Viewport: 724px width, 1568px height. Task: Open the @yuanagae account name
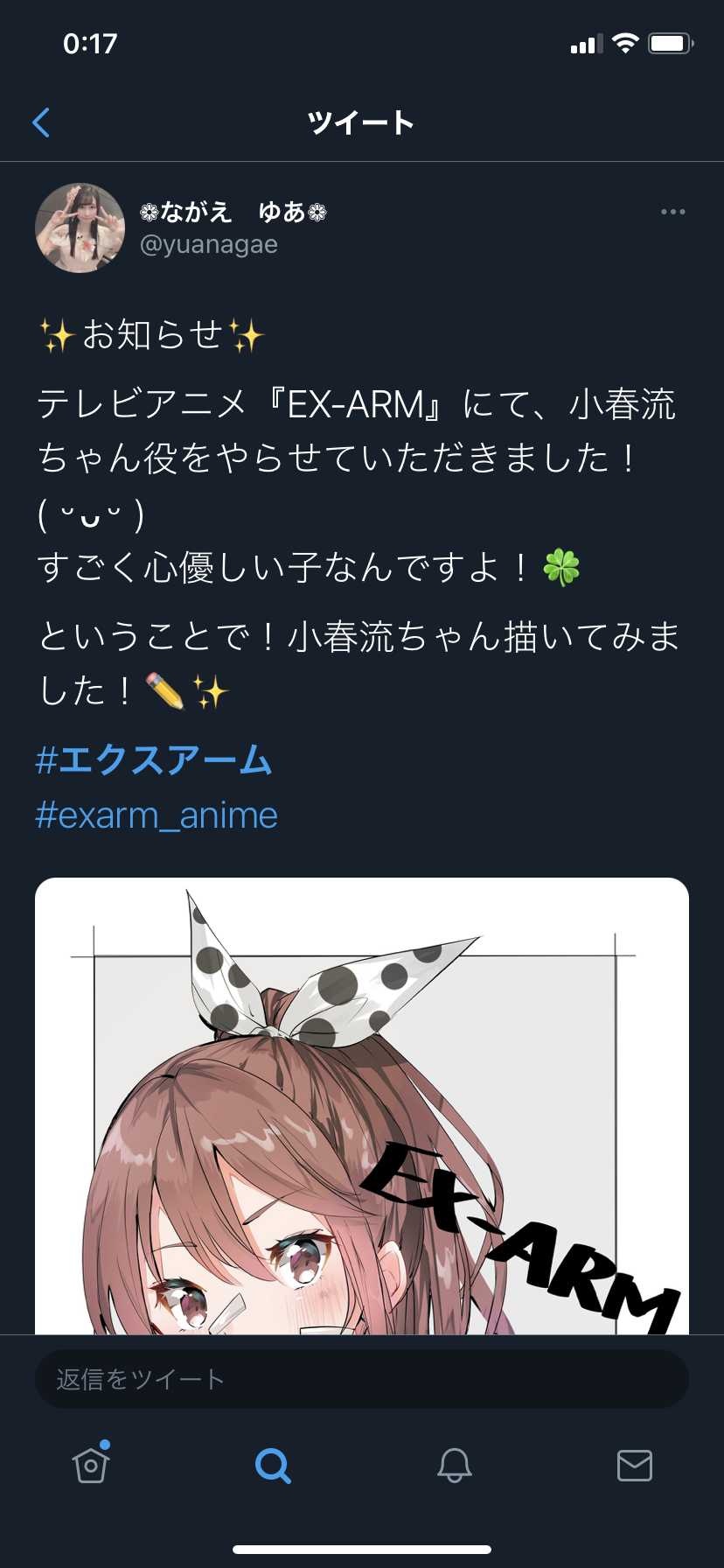(209, 245)
